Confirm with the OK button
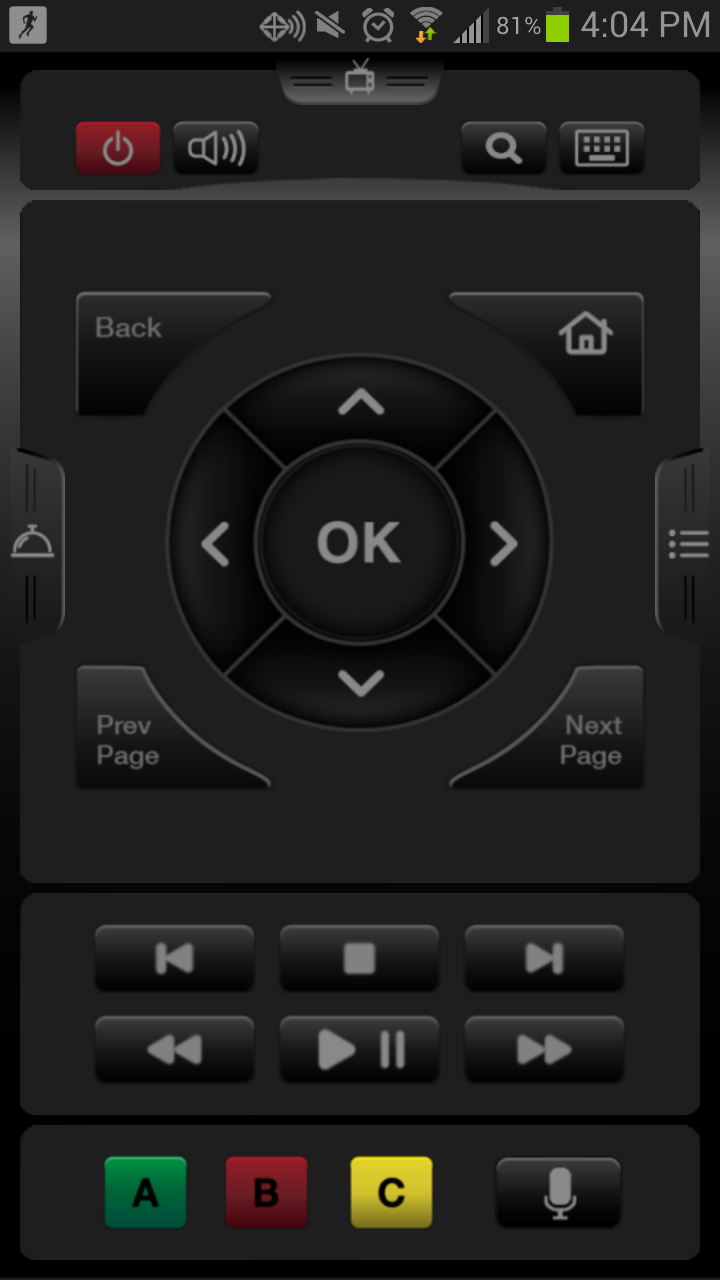The width and height of the screenshot is (720, 1280). [360, 543]
